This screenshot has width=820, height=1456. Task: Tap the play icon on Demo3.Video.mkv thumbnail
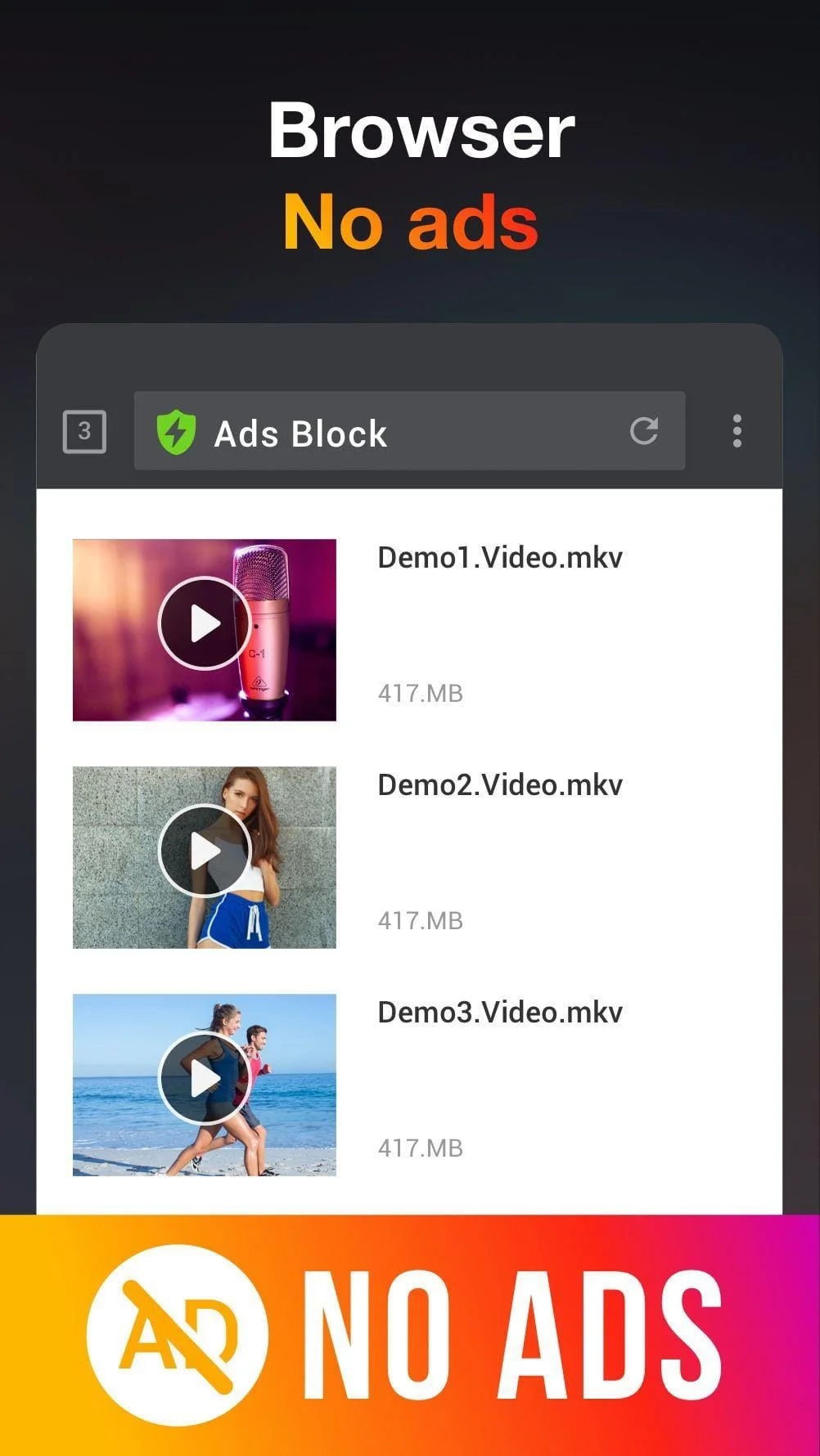click(204, 1078)
